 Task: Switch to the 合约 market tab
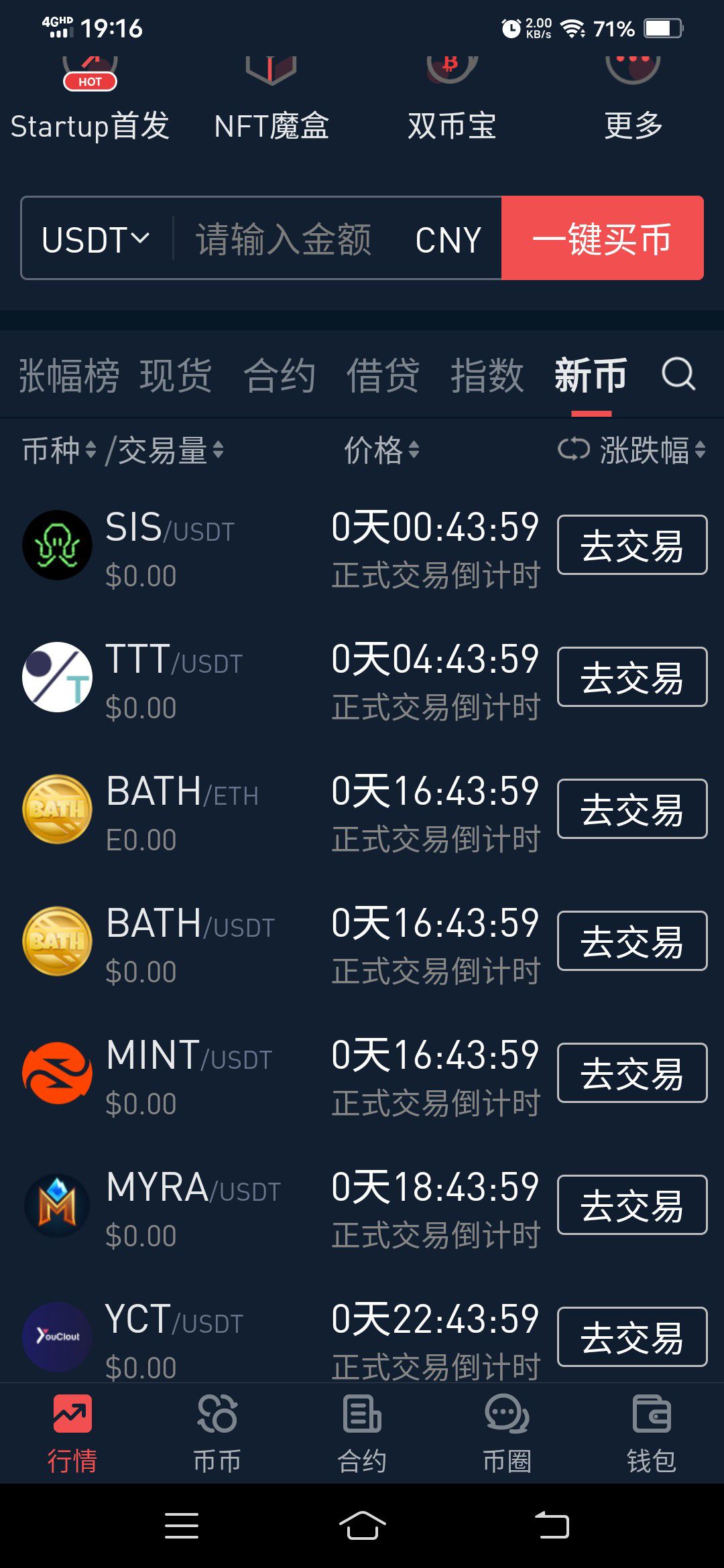(280, 375)
